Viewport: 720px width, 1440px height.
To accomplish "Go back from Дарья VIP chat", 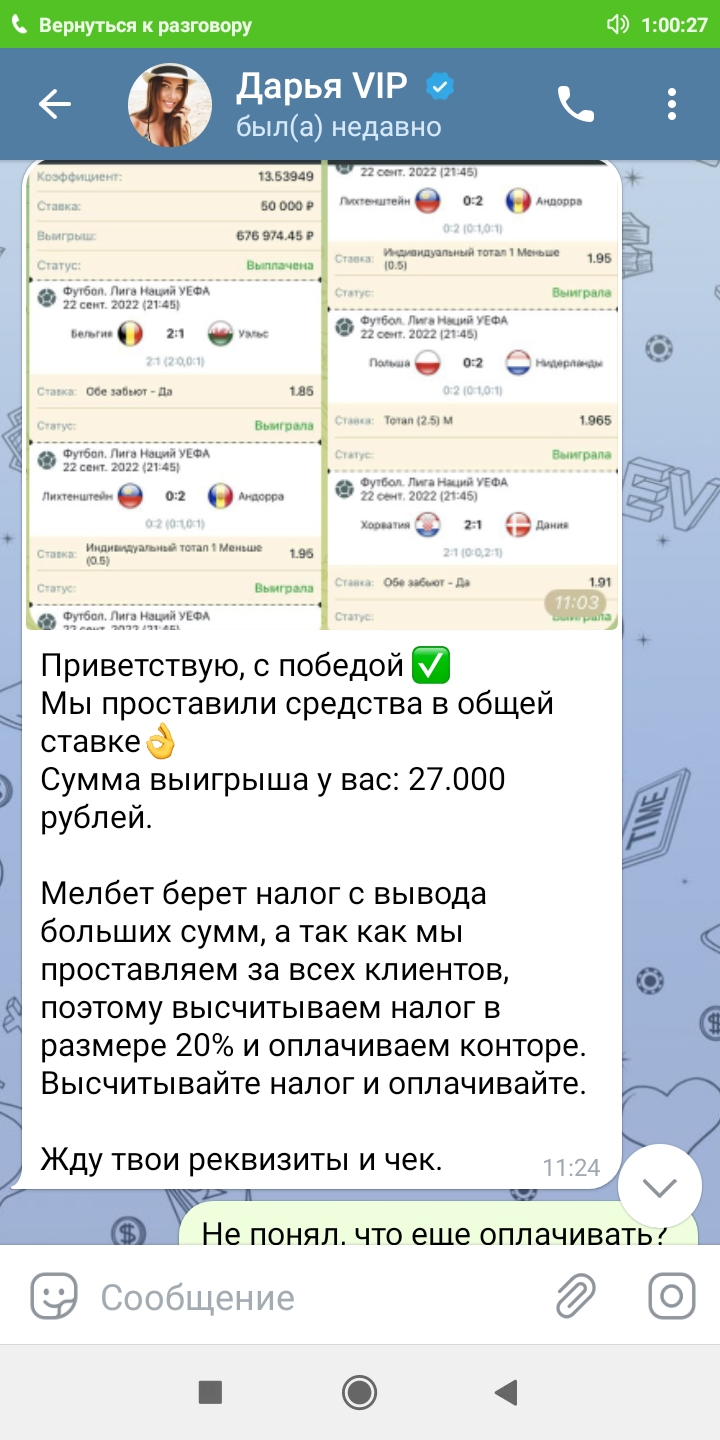I will (55, 105).
